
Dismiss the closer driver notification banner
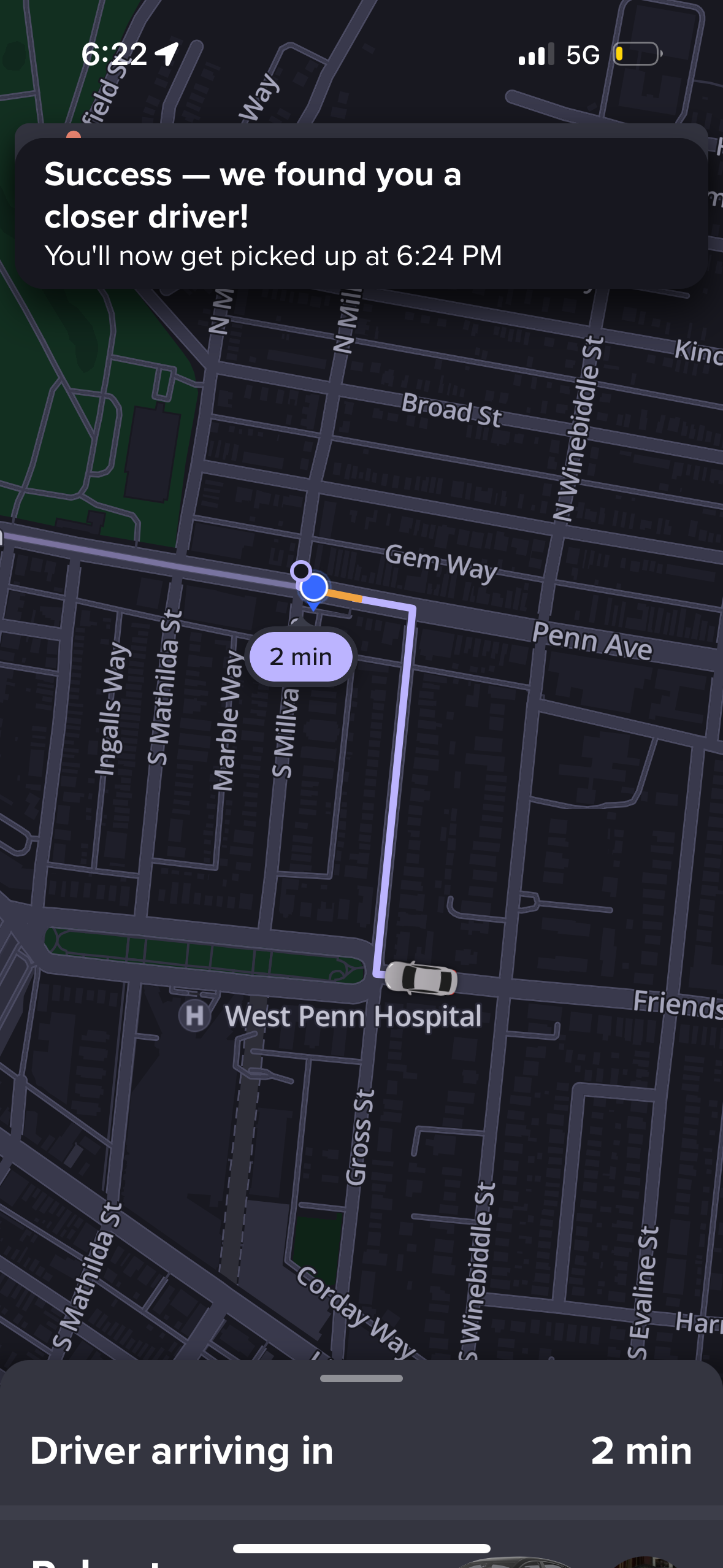[x=361, y=212]
